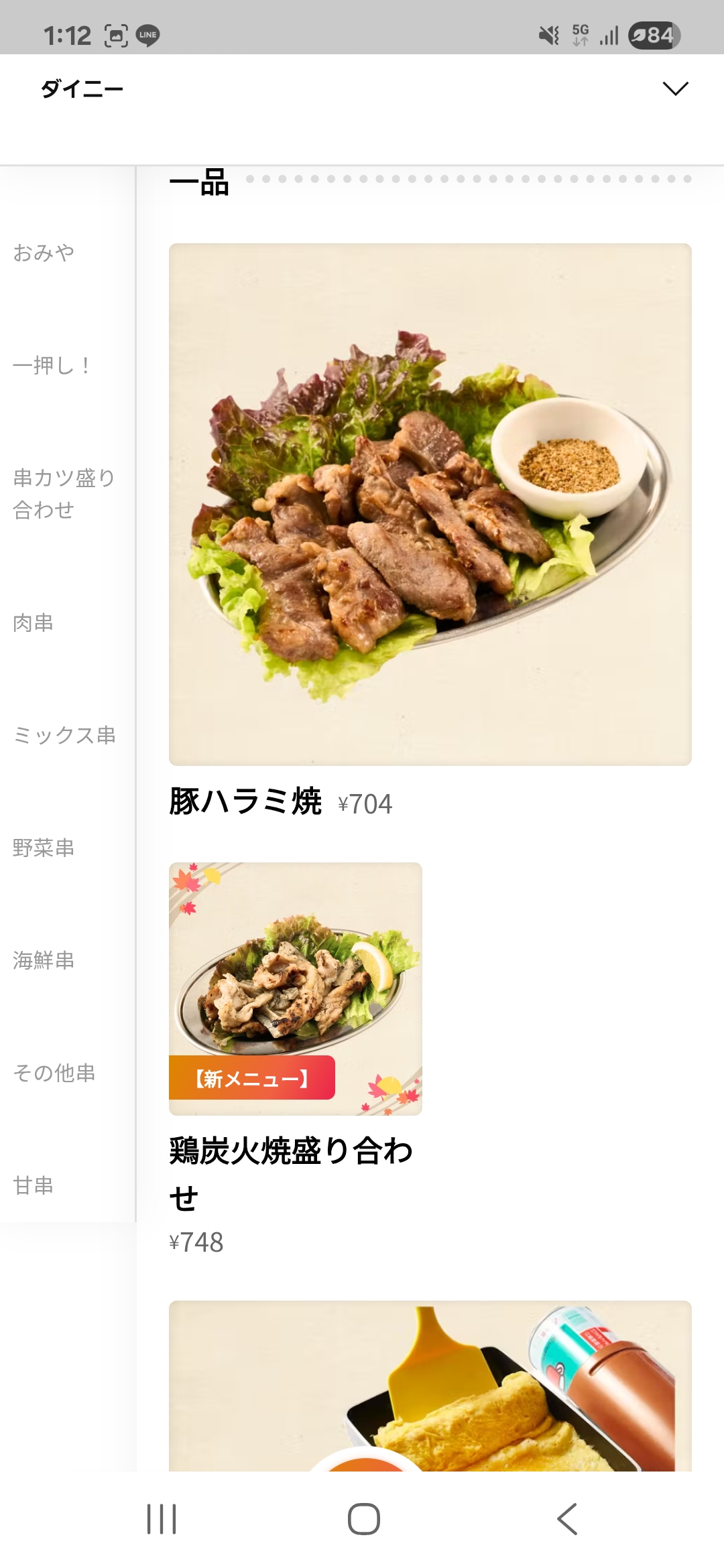Tap the battery level indicator showing 84
Image resolution: width=724 pixels, height=1568 pixels.
click(x=654, y=35)
